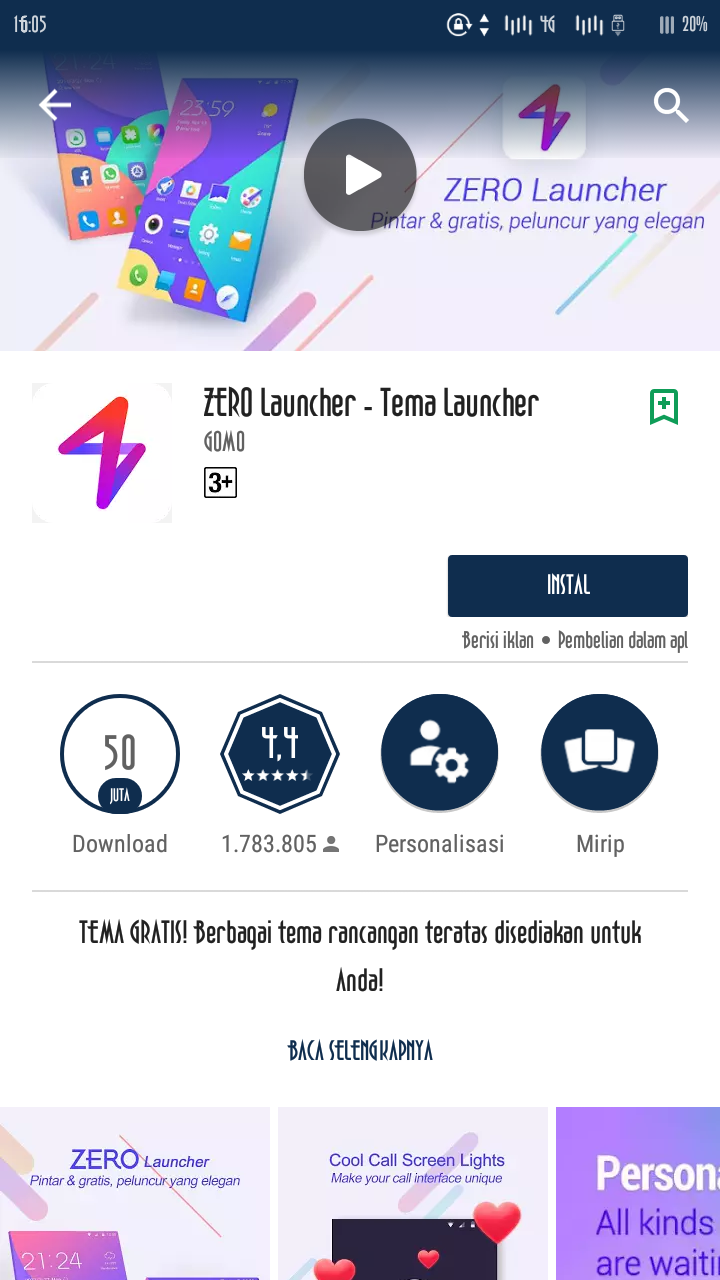This screenshot has height=1280, width=720.
Task: Expand description with BACA SELENGKAPNYA
Action: pos(360,1051)
